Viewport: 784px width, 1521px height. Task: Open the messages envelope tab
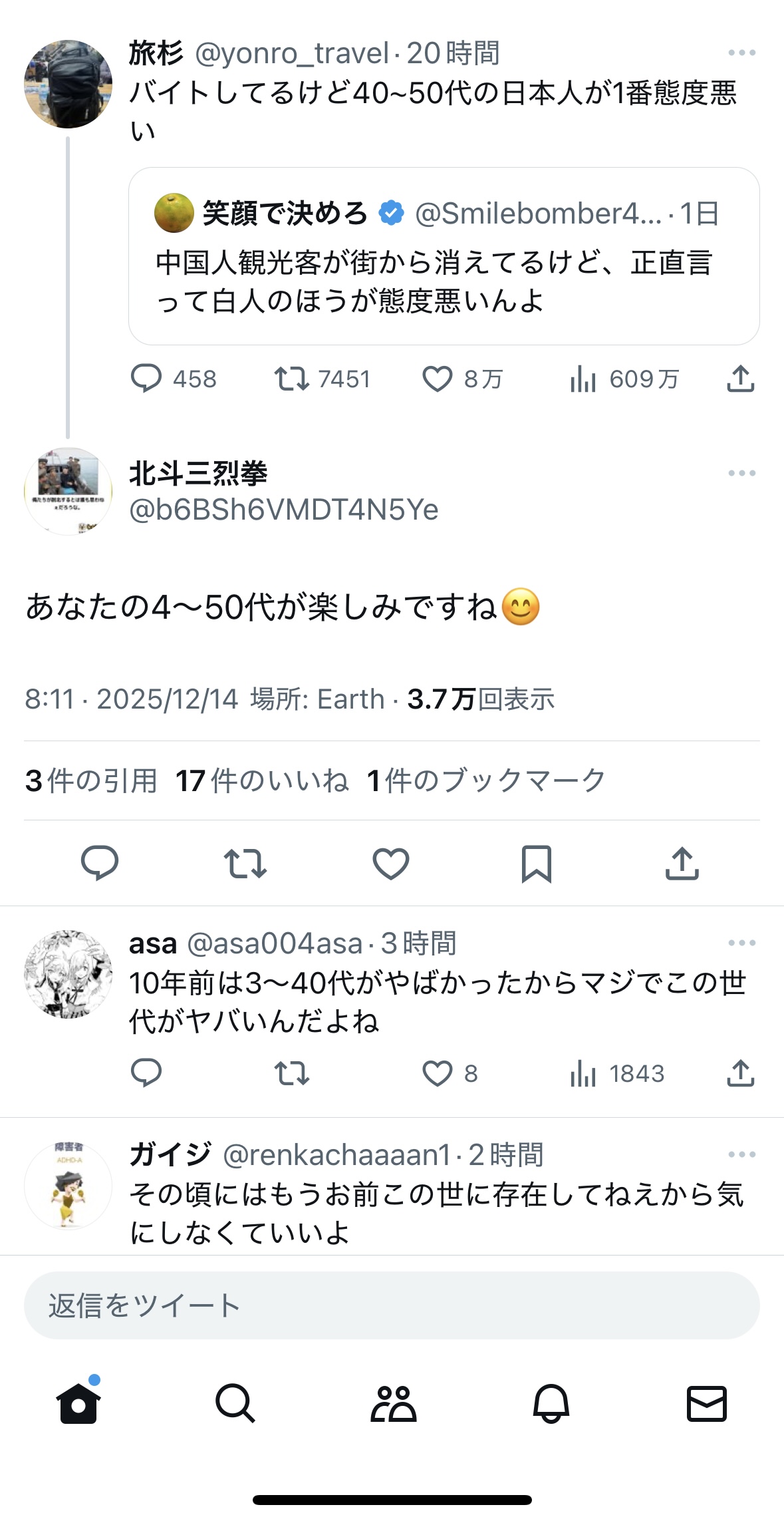click(706, 1403)
